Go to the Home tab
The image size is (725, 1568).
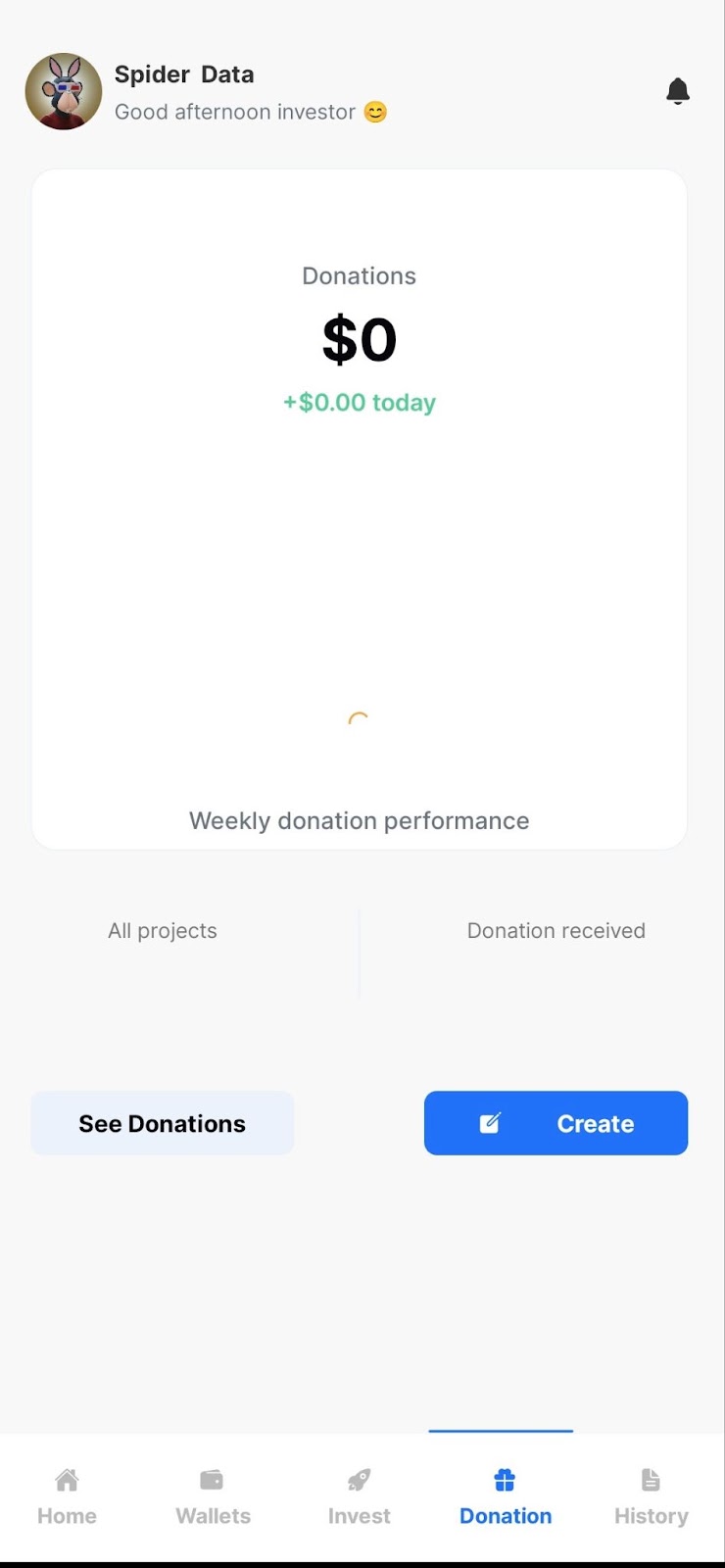67,1496
